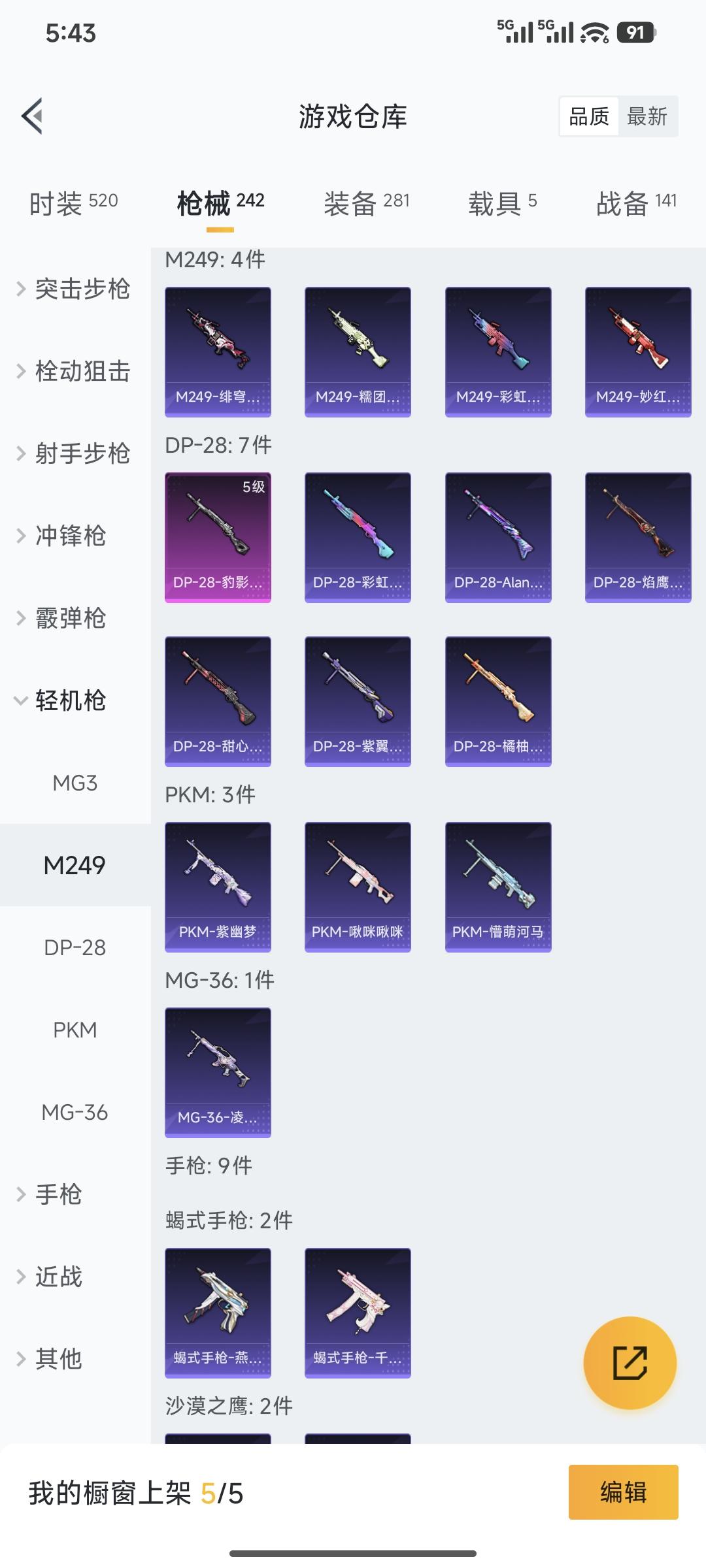Go back using the top-left arrow
Screen dimensions: 706x1568
(x=33, y=116)
